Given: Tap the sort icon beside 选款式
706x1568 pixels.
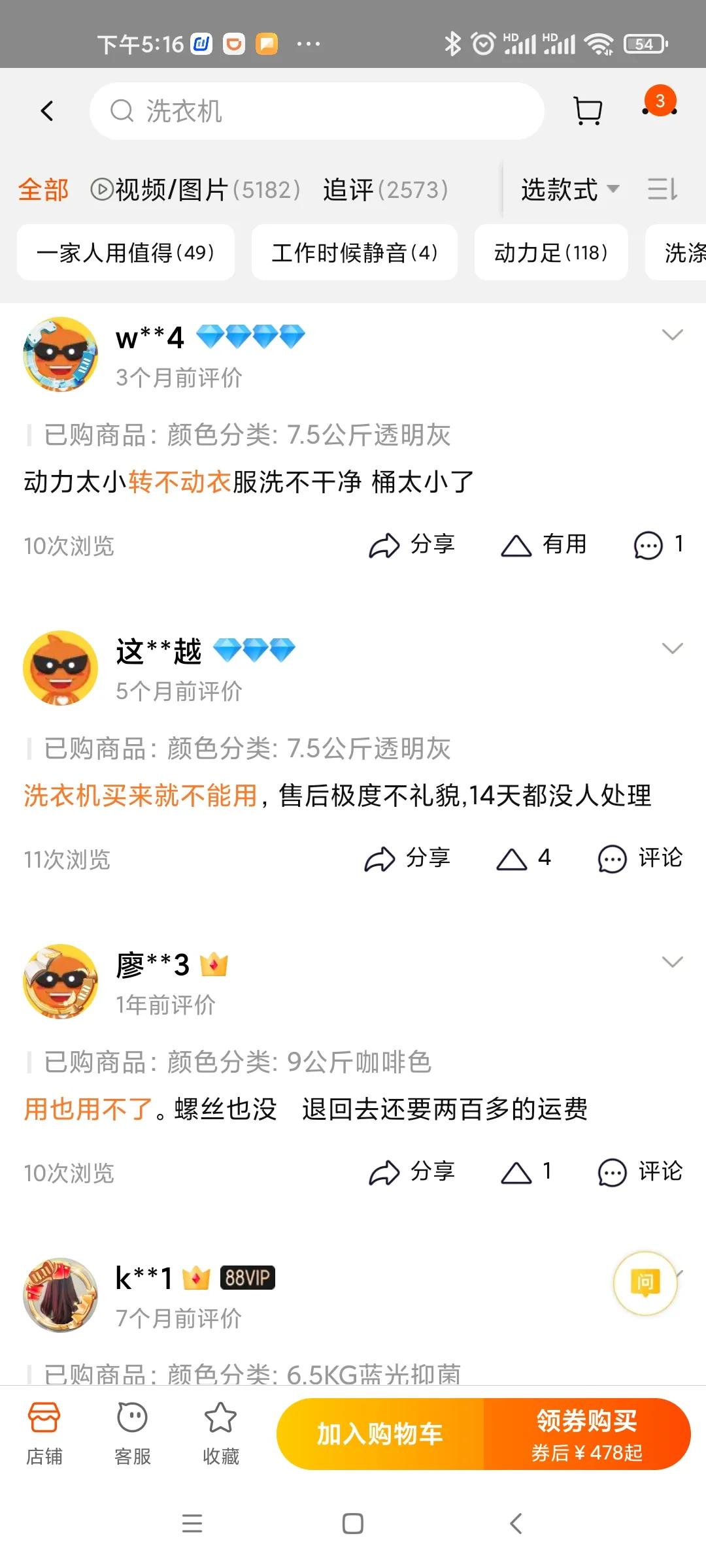Looking at the screenshot, I should (x=662, y=190).
